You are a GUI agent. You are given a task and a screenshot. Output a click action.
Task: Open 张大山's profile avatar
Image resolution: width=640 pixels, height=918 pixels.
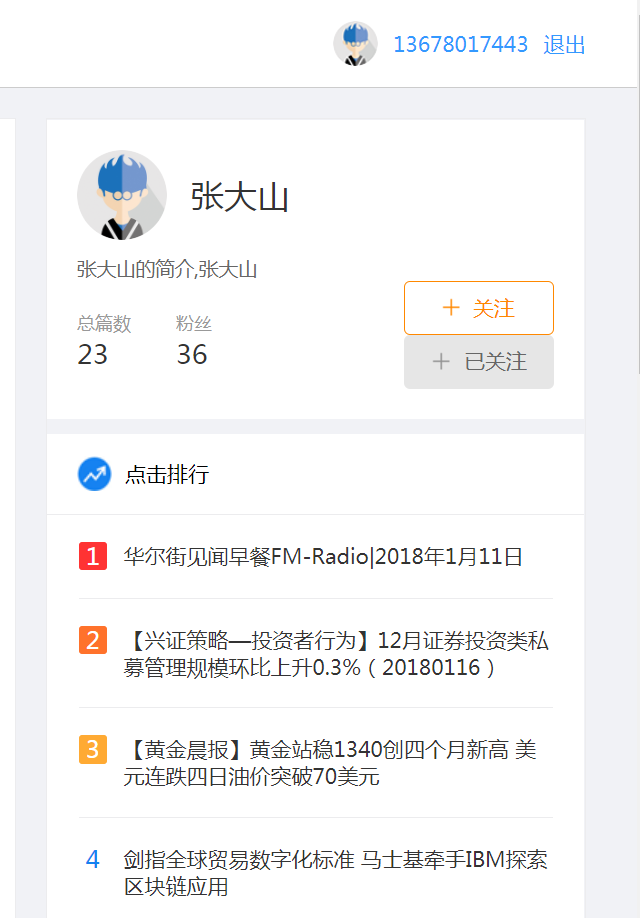(x=122, y=195)
